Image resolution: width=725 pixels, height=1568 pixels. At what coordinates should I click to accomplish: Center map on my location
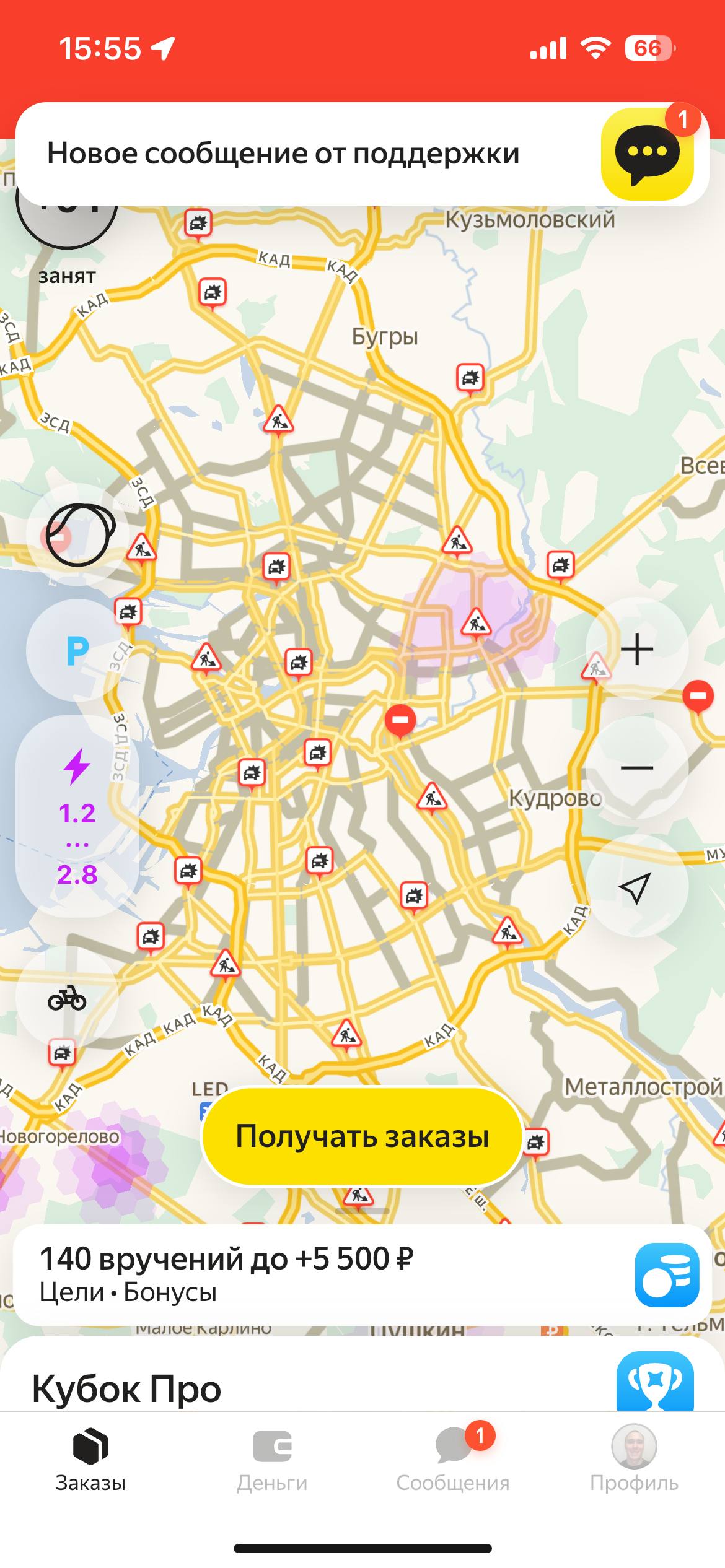coord(636,886)
